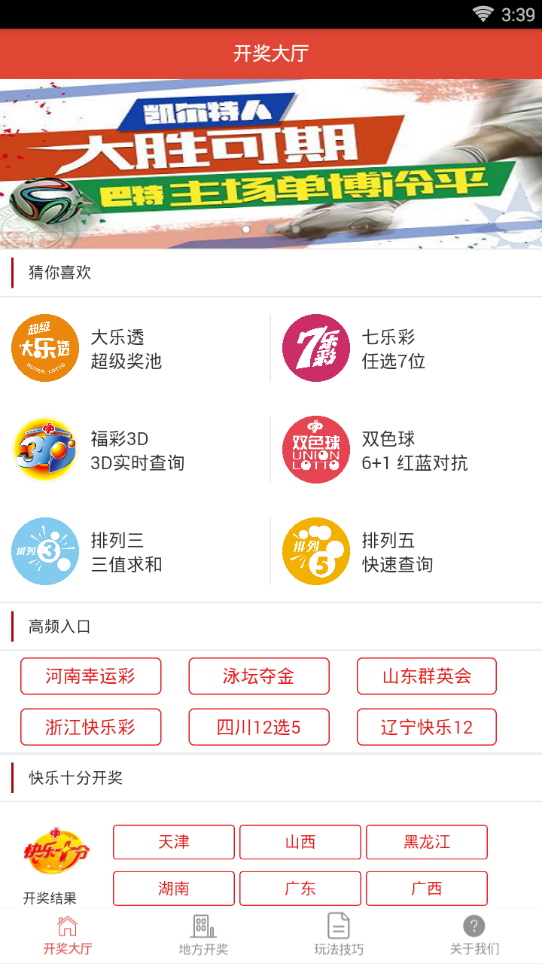Open 双色球 红蓝对抗 lottery
The height and width of the screenshot is (964, 542).
(406, 450)
